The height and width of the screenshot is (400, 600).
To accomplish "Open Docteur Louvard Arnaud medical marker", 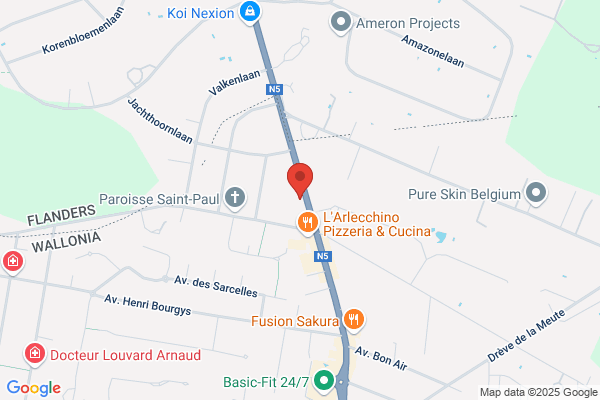I will (35, 354).
